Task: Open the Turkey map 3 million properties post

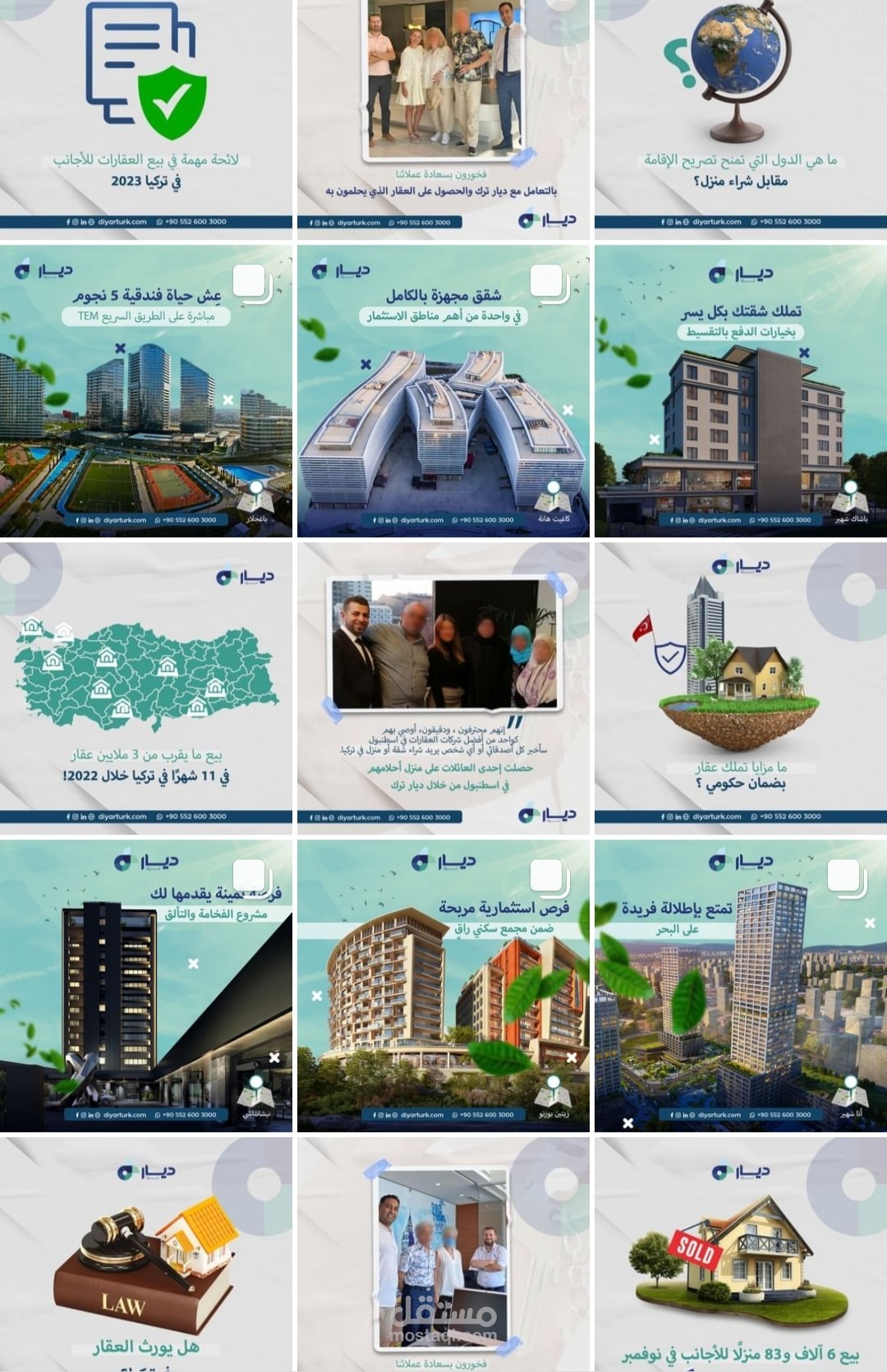Action: 146,688
